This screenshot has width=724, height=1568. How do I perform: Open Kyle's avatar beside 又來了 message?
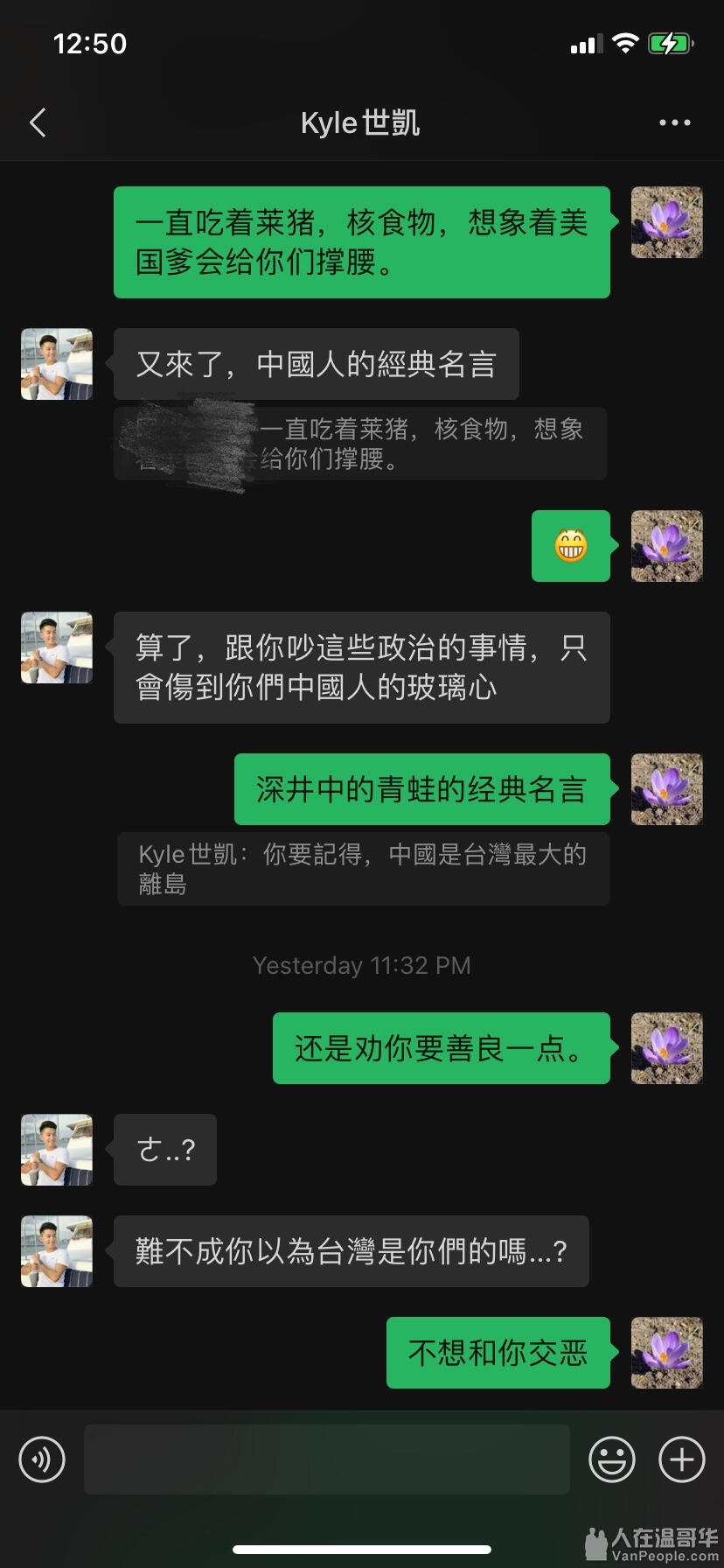[57, 364]
